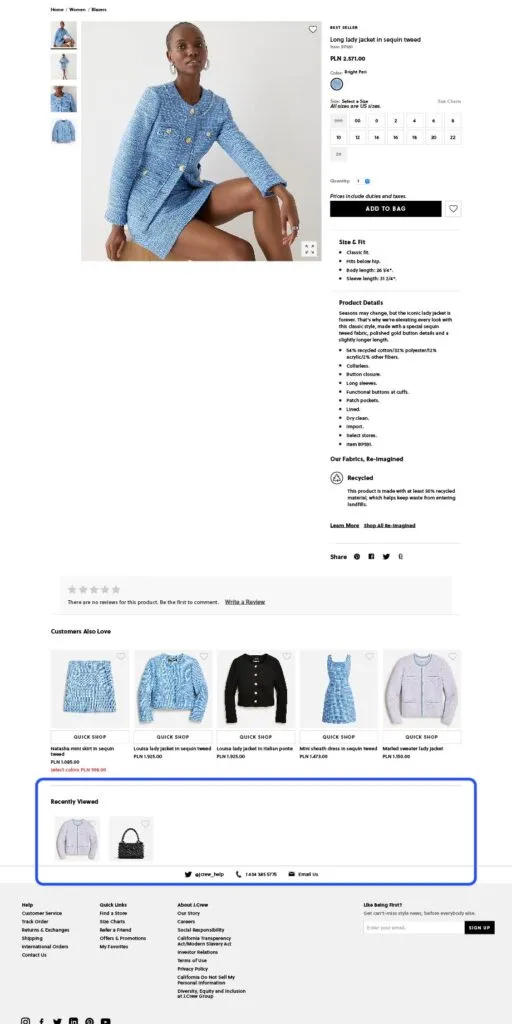Tap the Sign Up button
The image size is (512, 1024).
pos(479,927)
